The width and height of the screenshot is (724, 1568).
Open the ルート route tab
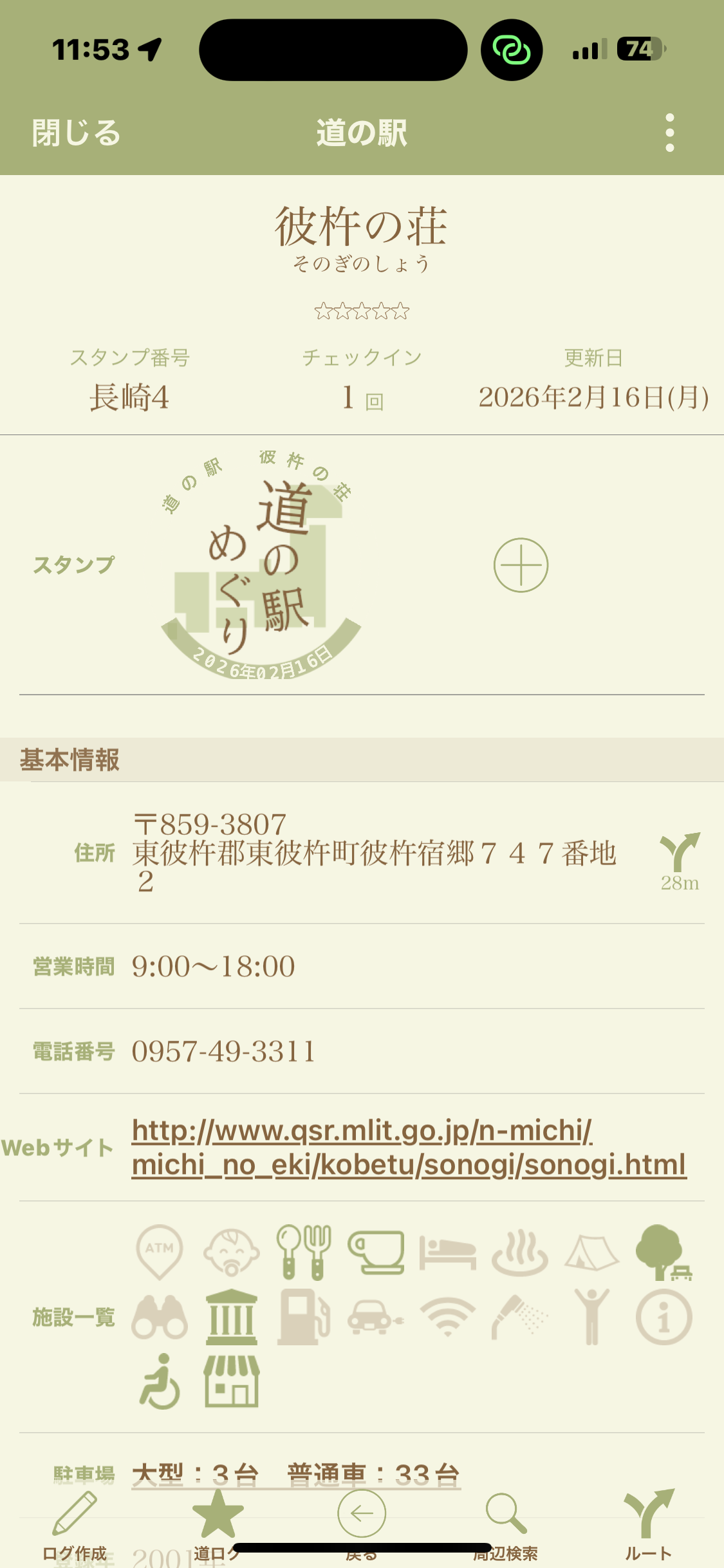pos(649,1526)
